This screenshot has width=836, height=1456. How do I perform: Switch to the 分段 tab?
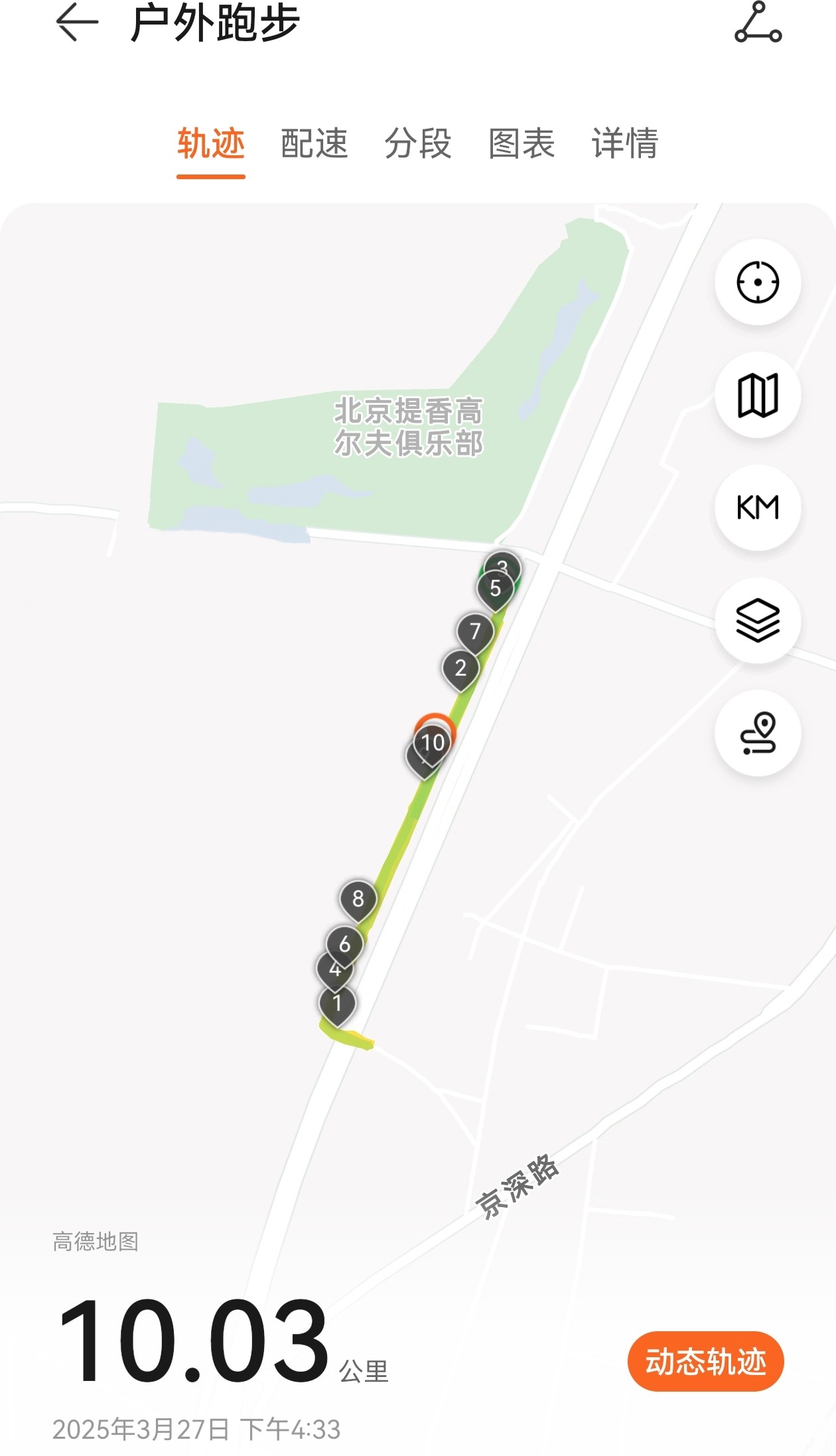click(x=418, y=143)
